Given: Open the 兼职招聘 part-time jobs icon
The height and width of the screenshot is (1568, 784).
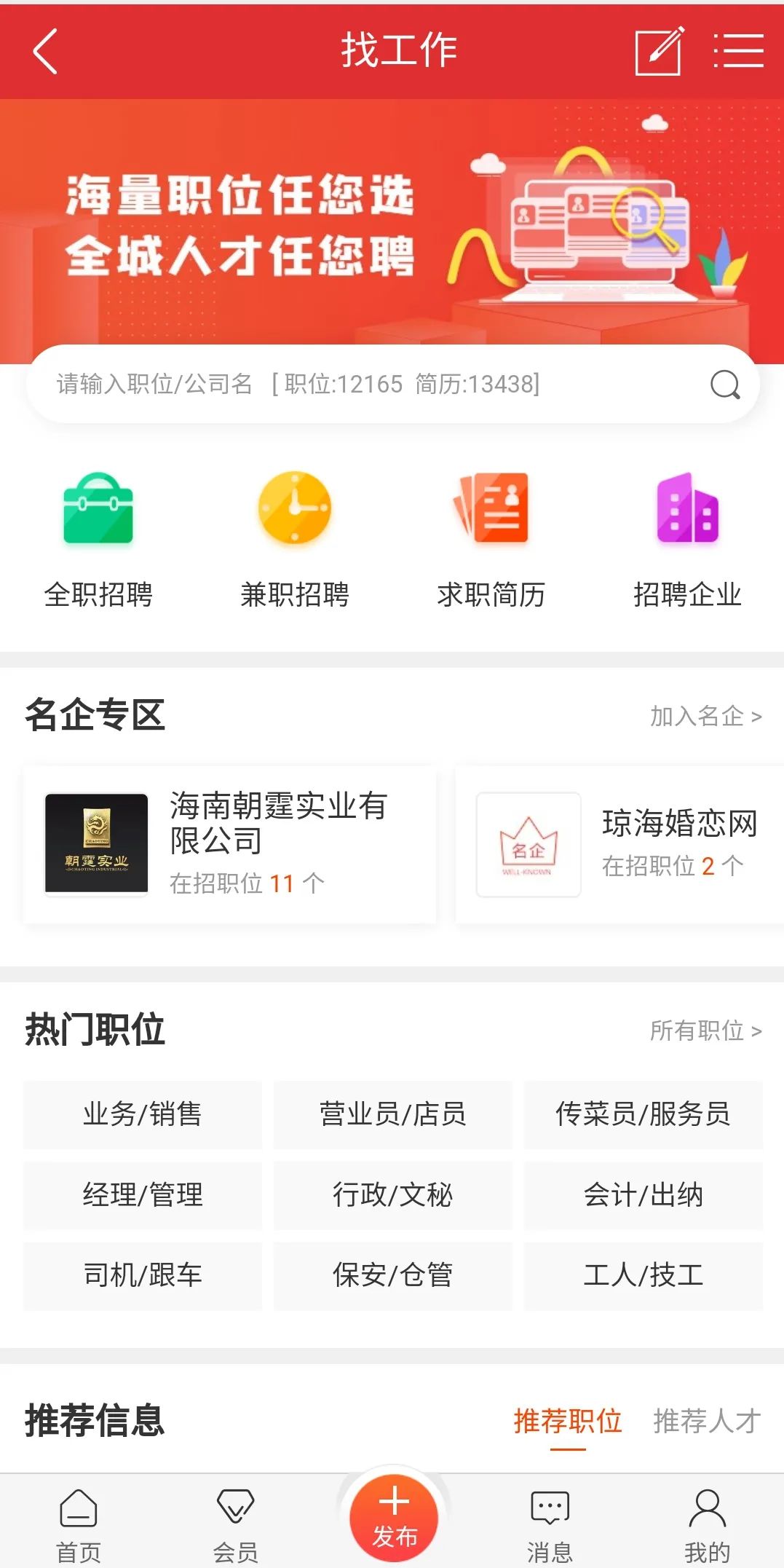Looking at the screenshot, I should pyautogui.click(x=295, y=510).
